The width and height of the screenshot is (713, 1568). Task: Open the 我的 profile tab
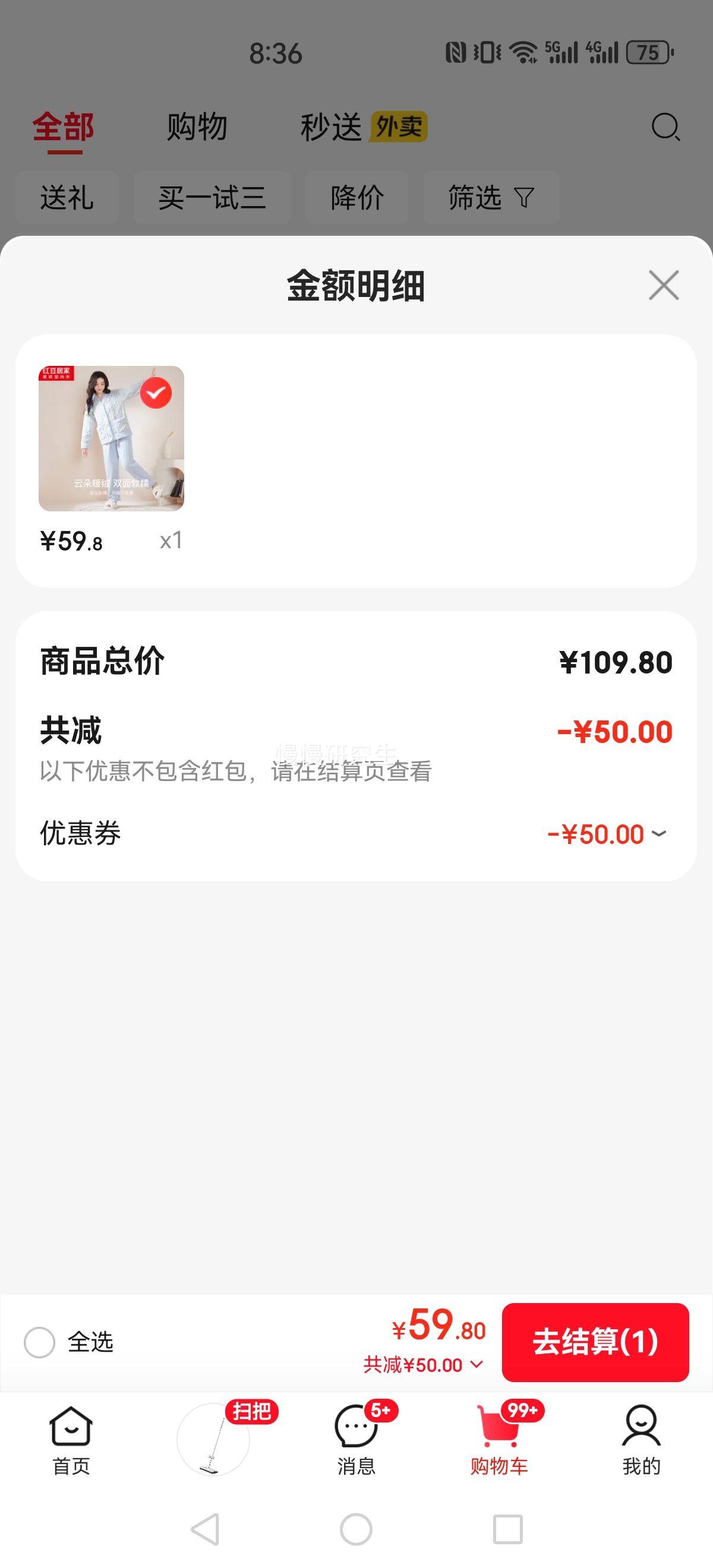[x=641, y=1439]
